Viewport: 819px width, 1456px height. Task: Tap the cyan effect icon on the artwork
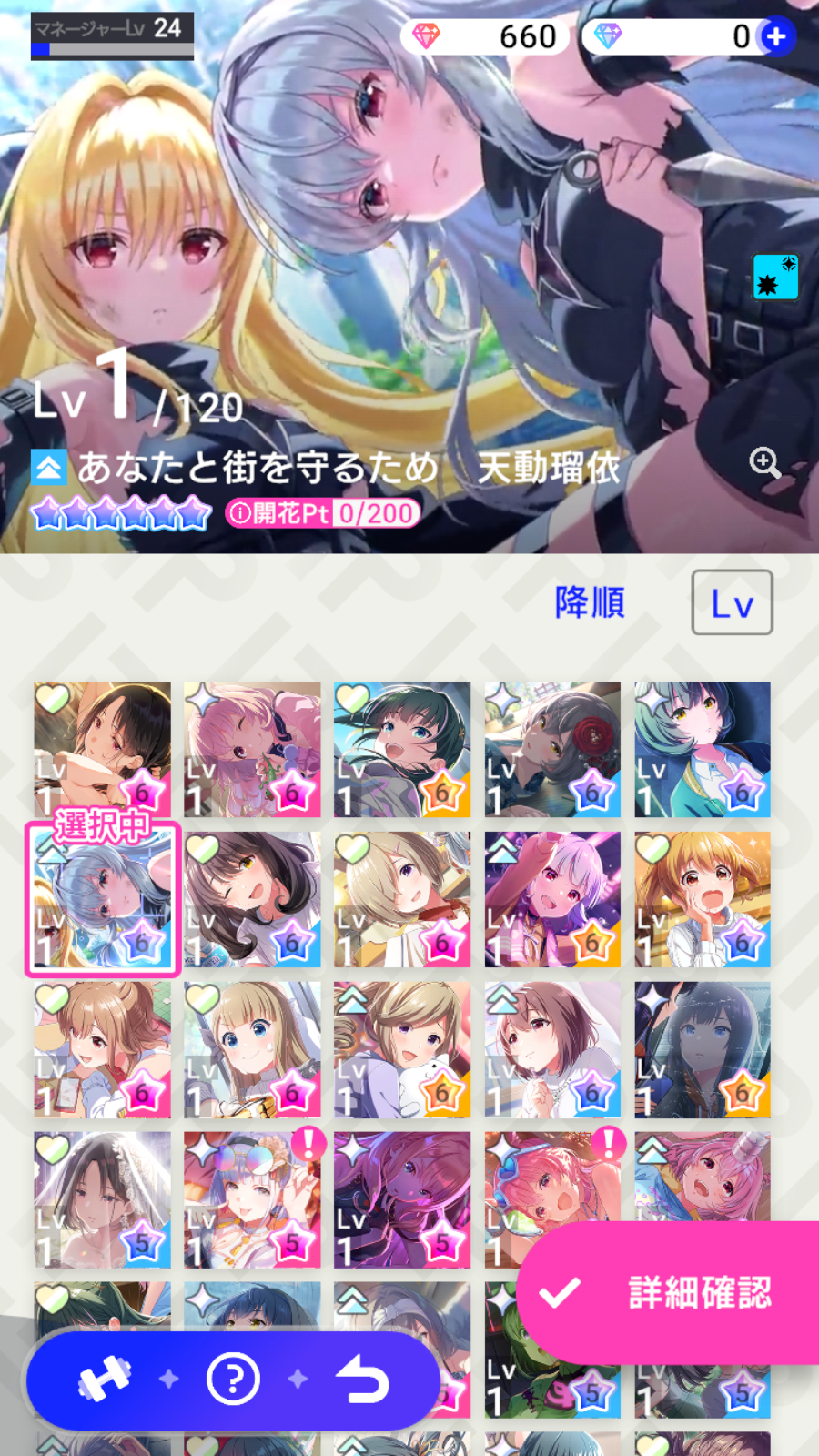coord(775,277)
